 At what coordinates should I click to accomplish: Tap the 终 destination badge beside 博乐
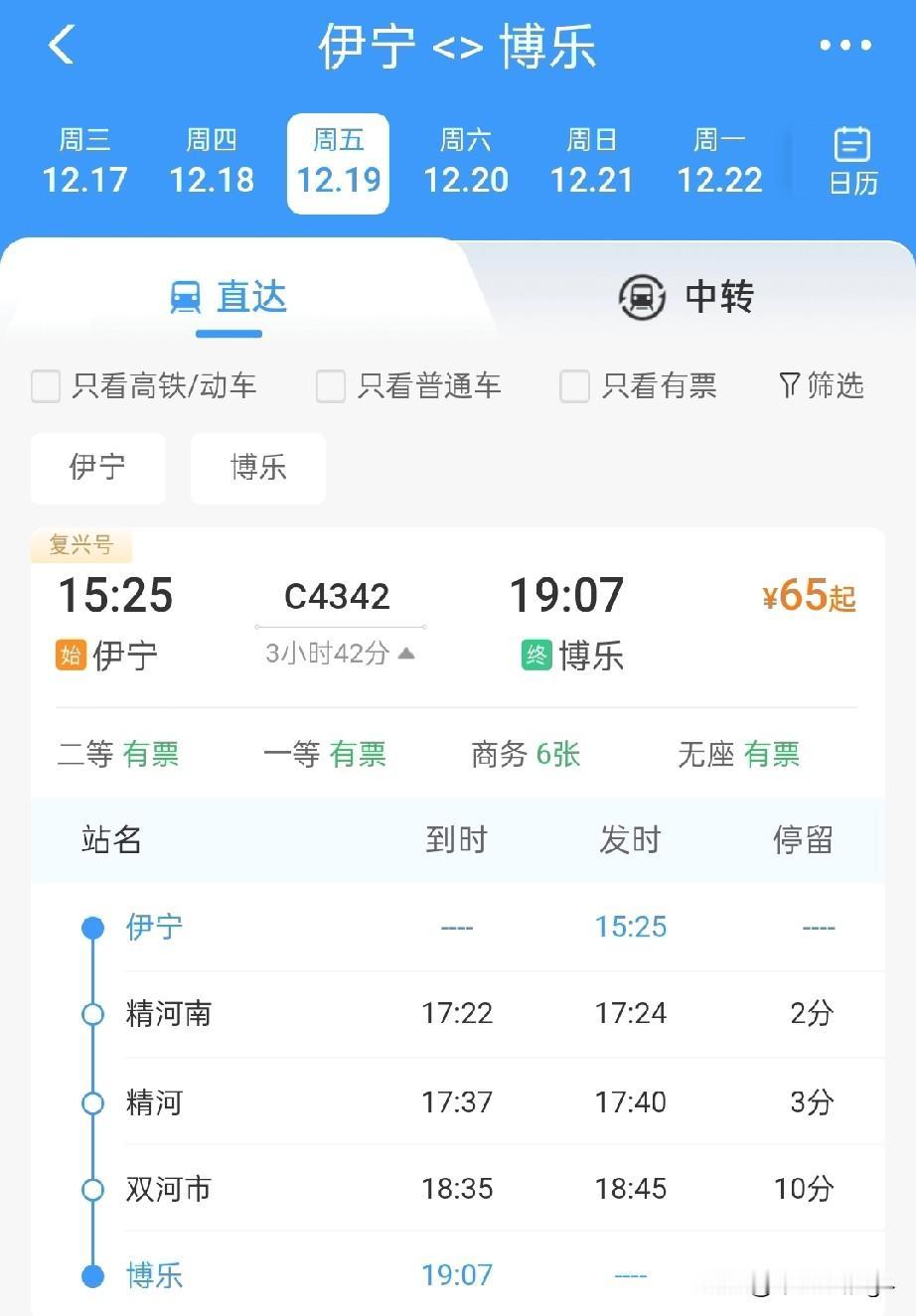coord(535,655)
